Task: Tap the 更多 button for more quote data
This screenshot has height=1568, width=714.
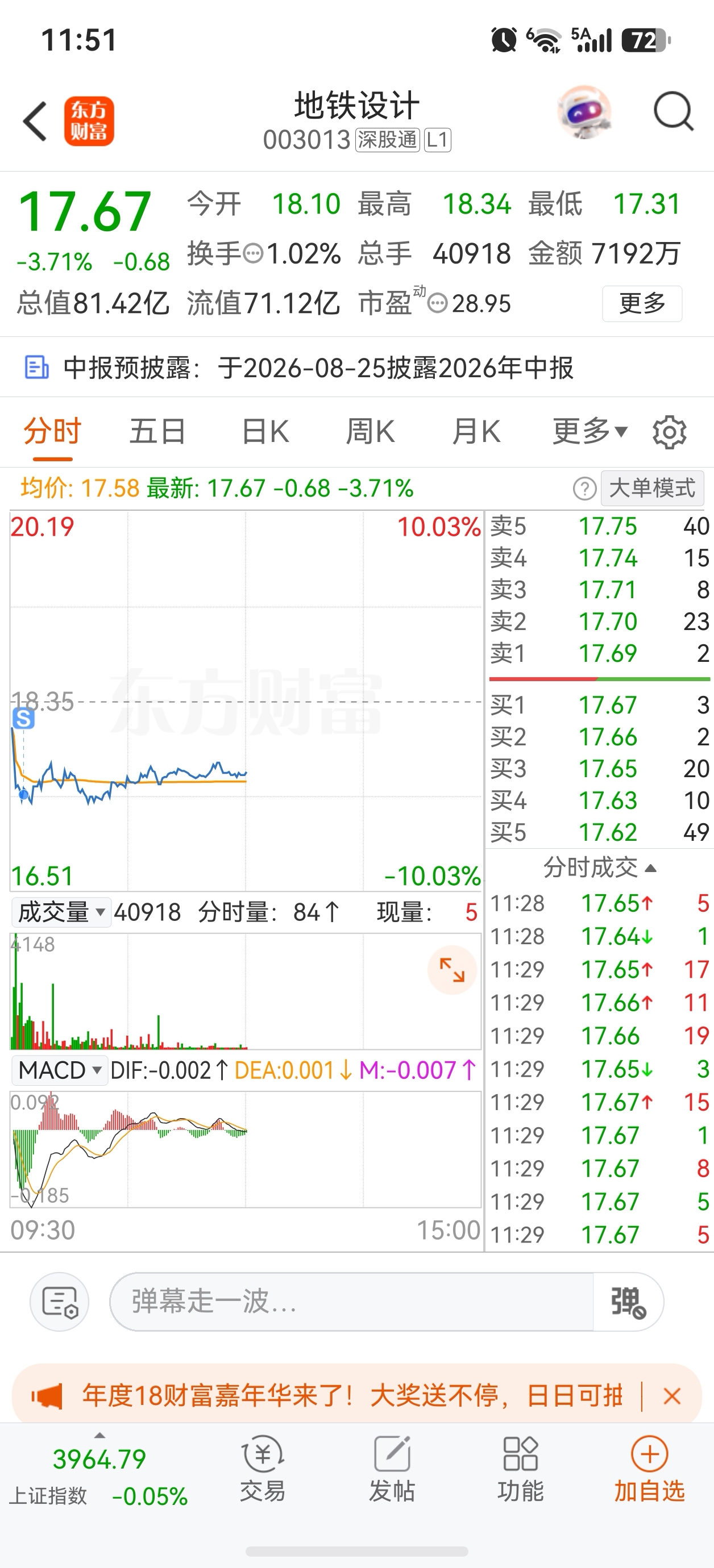Action: tap(642, 303)
